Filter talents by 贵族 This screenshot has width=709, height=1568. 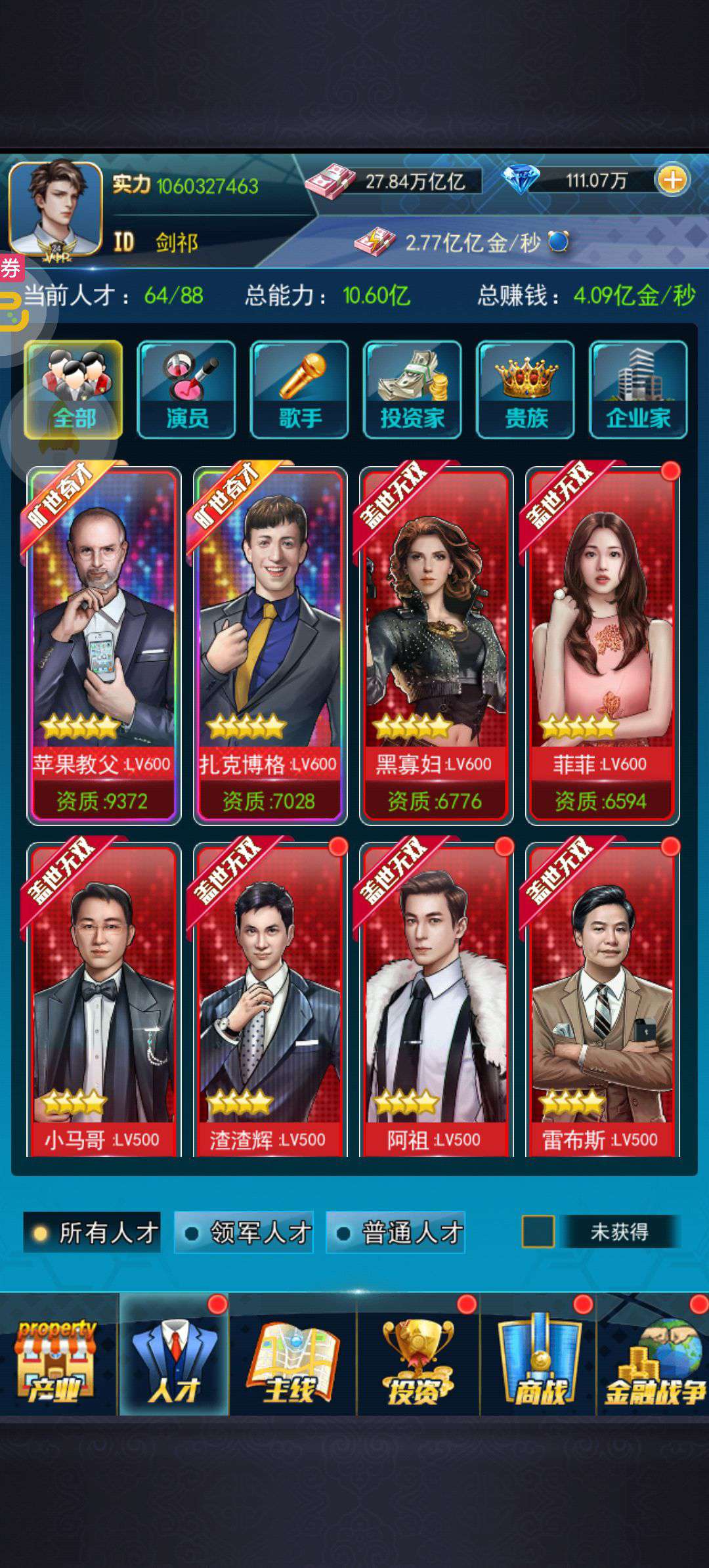525,390
